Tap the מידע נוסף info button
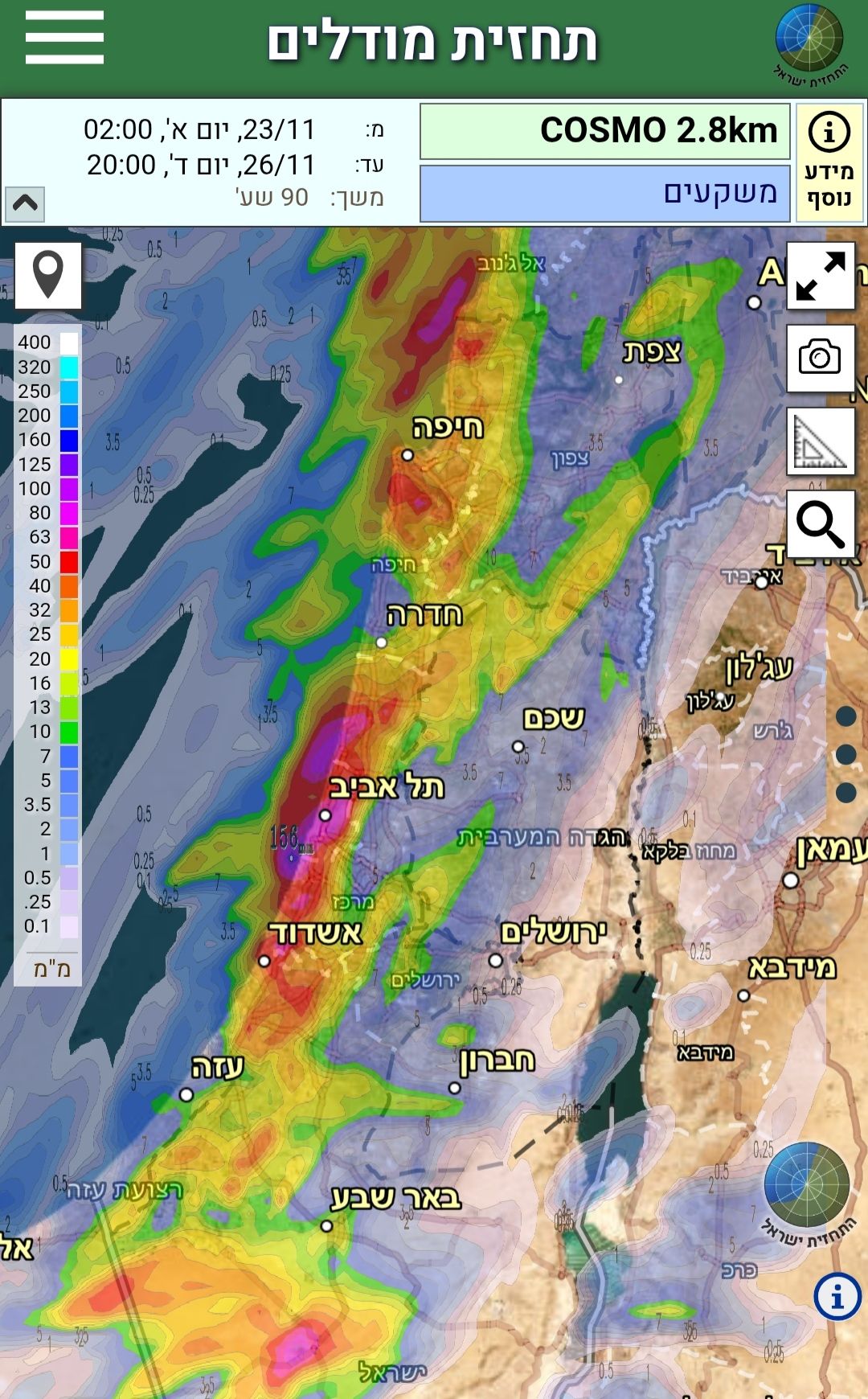The image size is (868, 1399). pyautogui.click(x=829, y=162)
